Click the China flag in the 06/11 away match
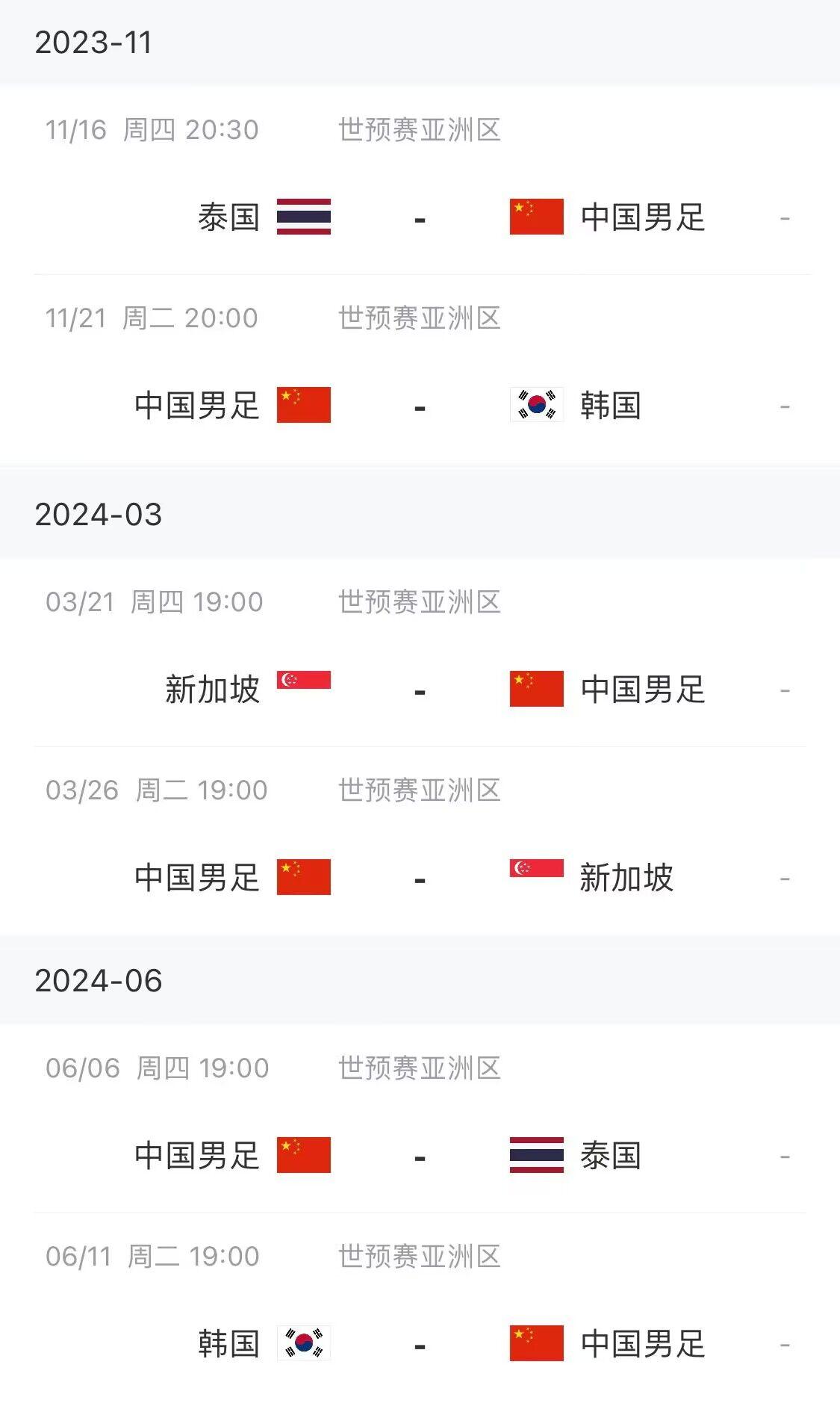 536,1344
